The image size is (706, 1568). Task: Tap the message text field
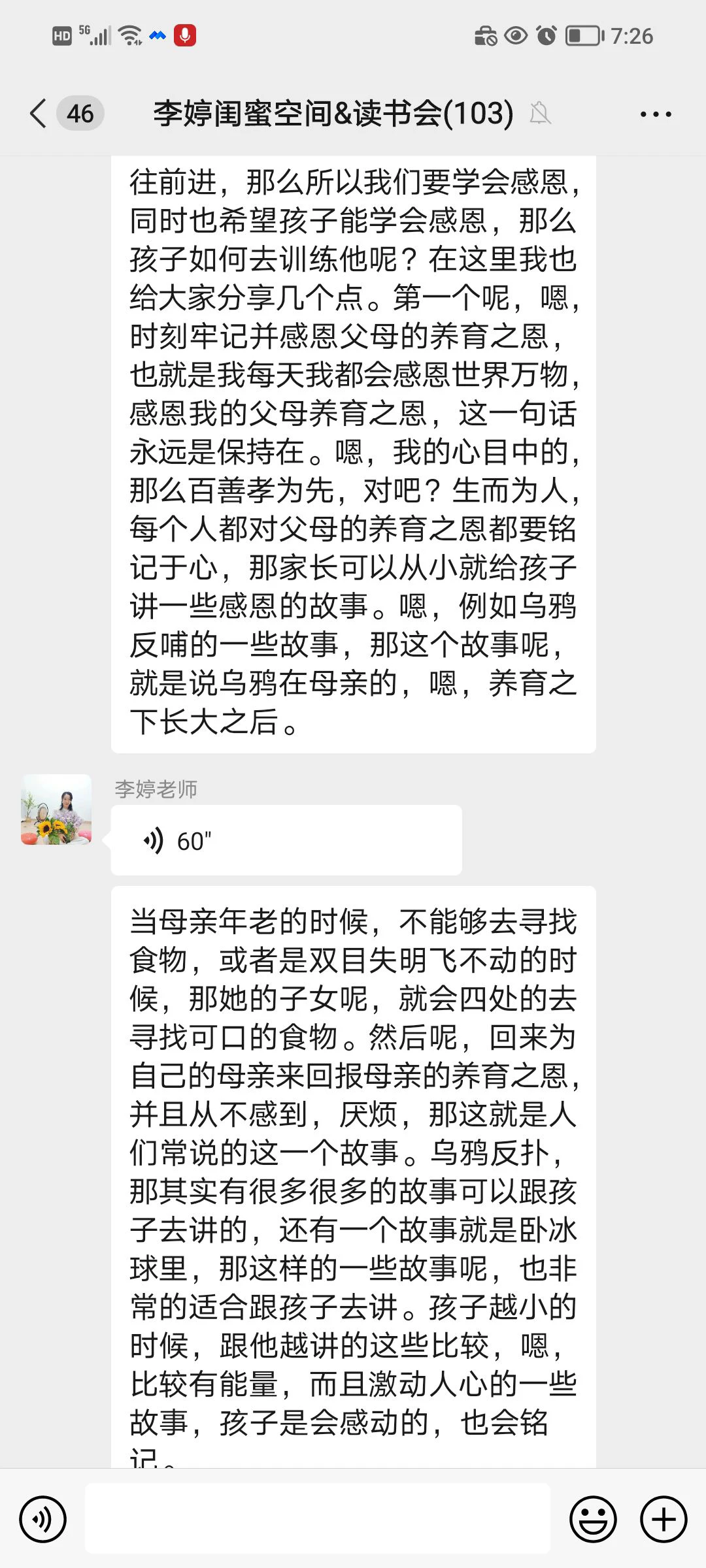318,1518
